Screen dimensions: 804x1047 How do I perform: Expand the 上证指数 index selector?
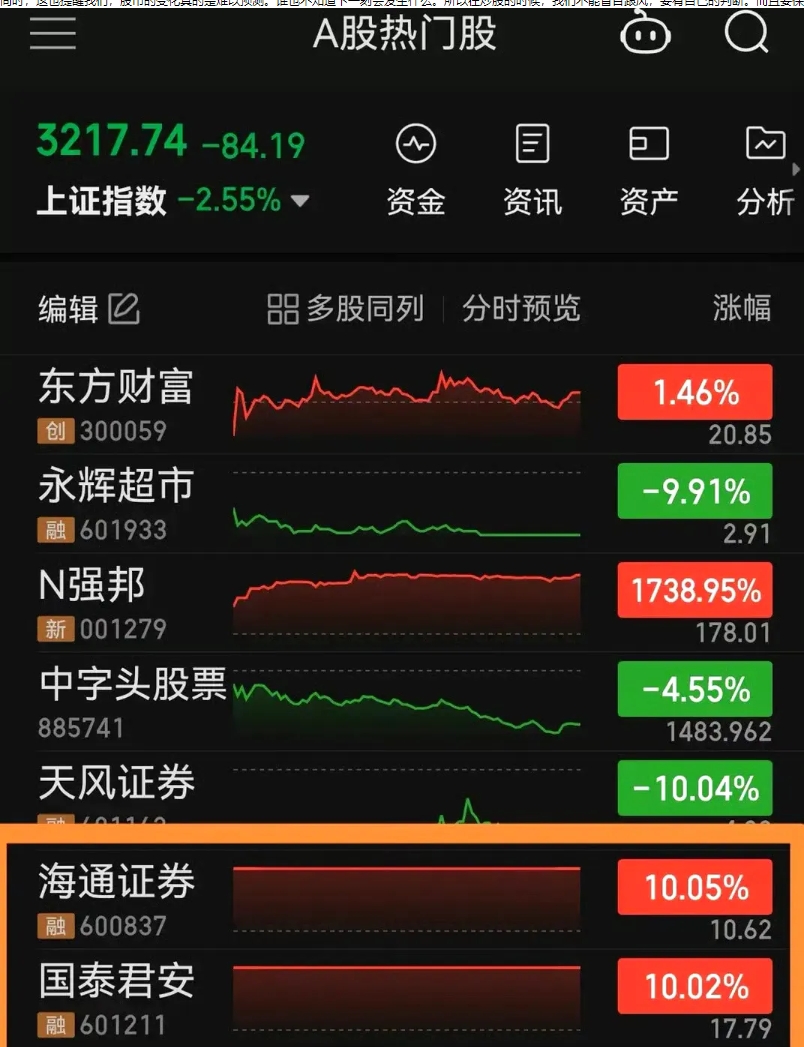[x=299, y=200]
